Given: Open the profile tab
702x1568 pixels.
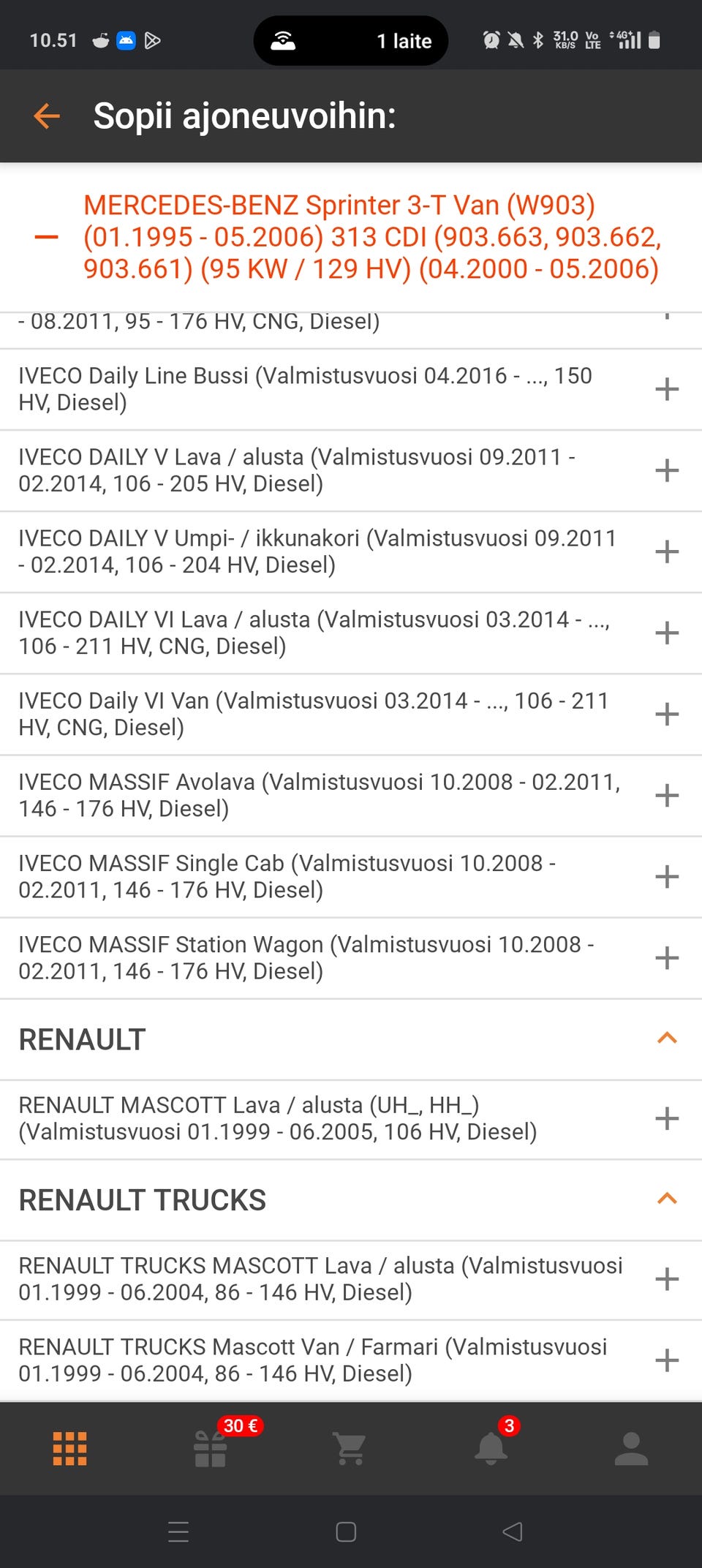Looking at the screenshot, I should click(x=631, y=1449).
